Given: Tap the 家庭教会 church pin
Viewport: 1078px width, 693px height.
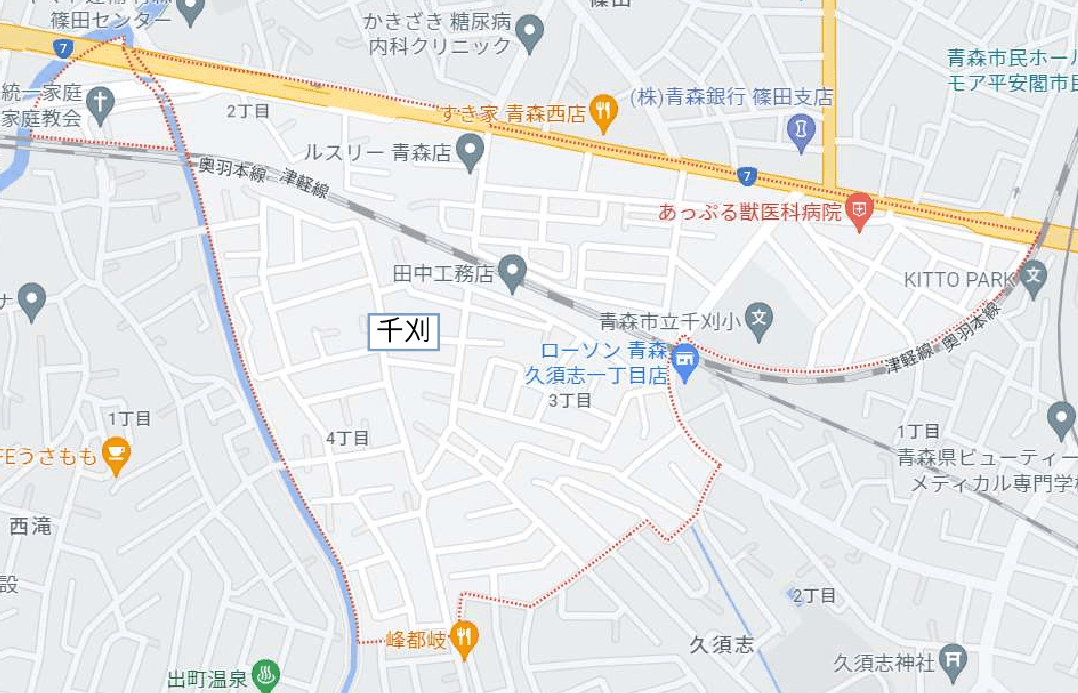Looking at the screenshot, I should 98,100.
